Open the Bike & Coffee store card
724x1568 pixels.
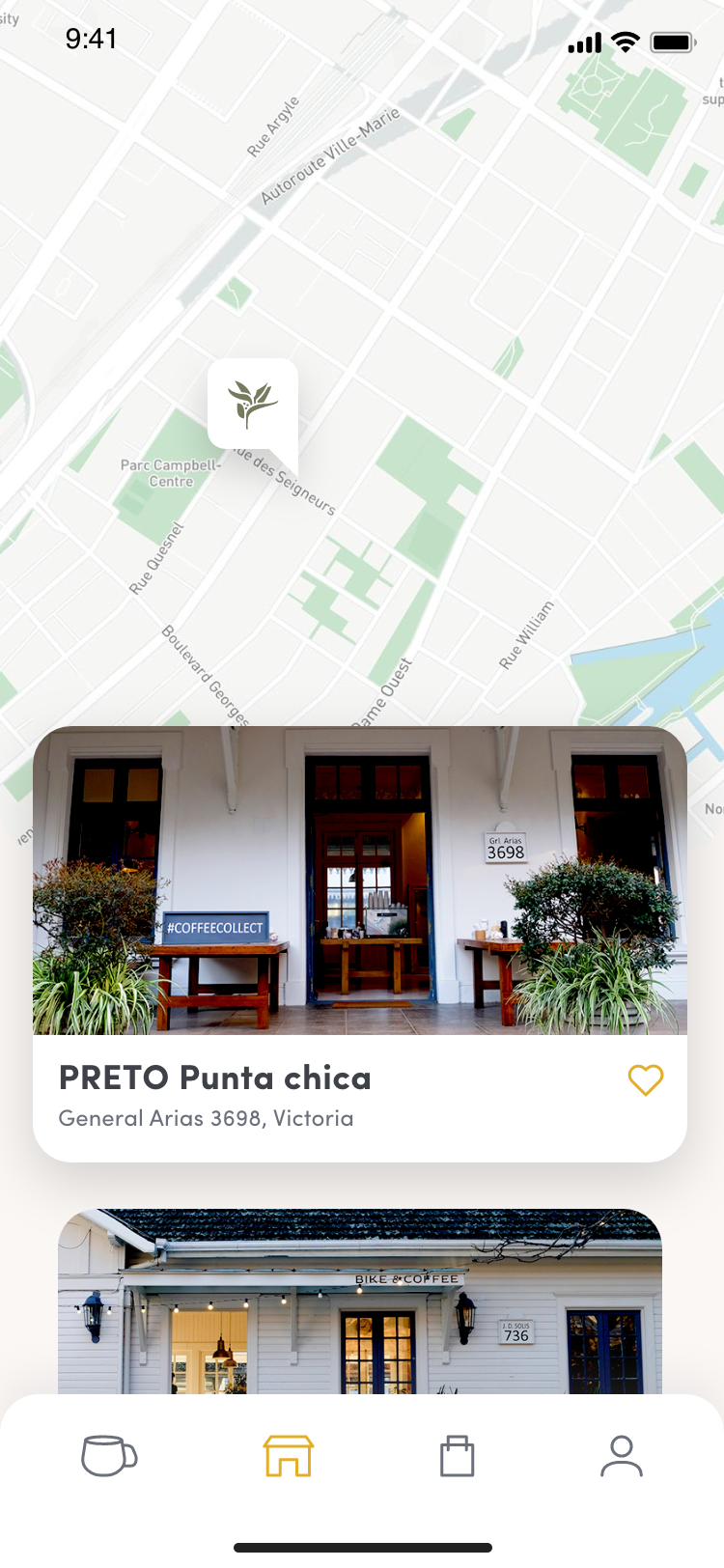click(x=360, y=1301)
